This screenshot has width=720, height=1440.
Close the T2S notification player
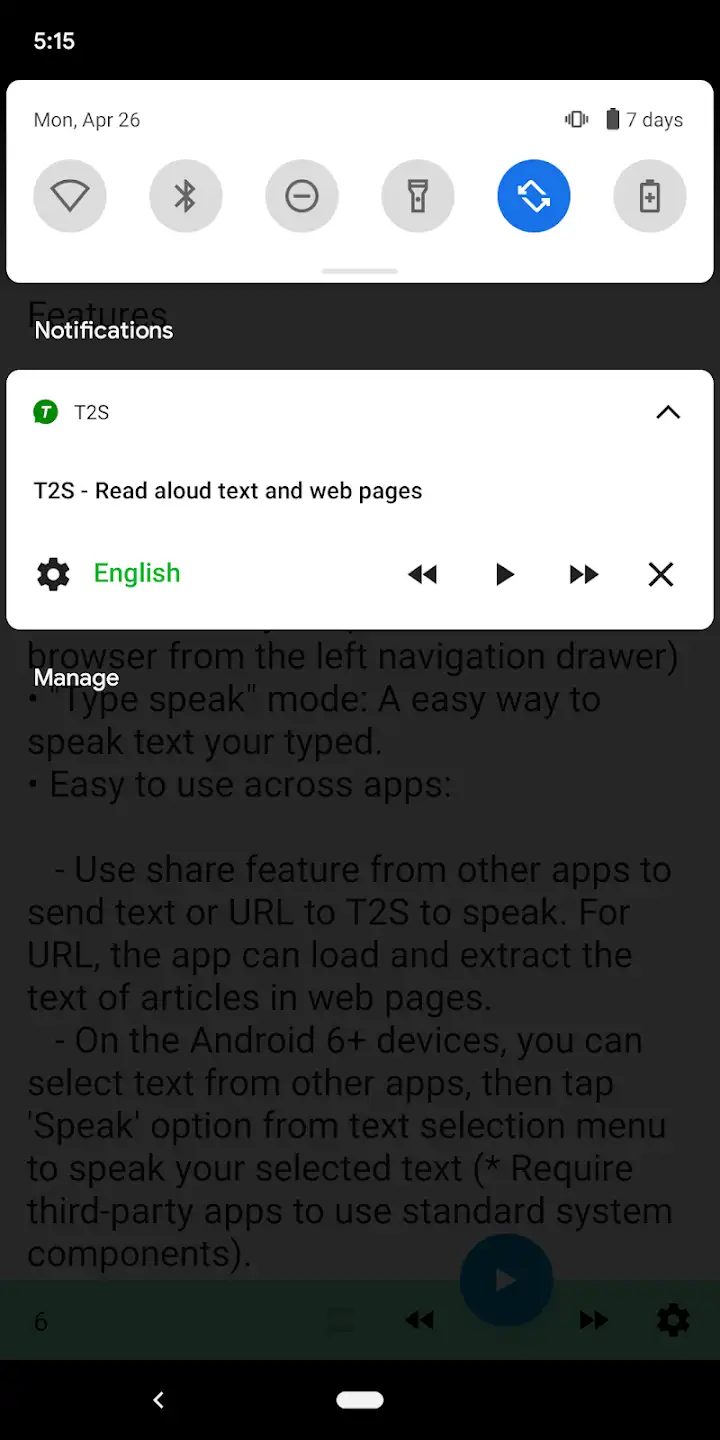coord(661,574)
